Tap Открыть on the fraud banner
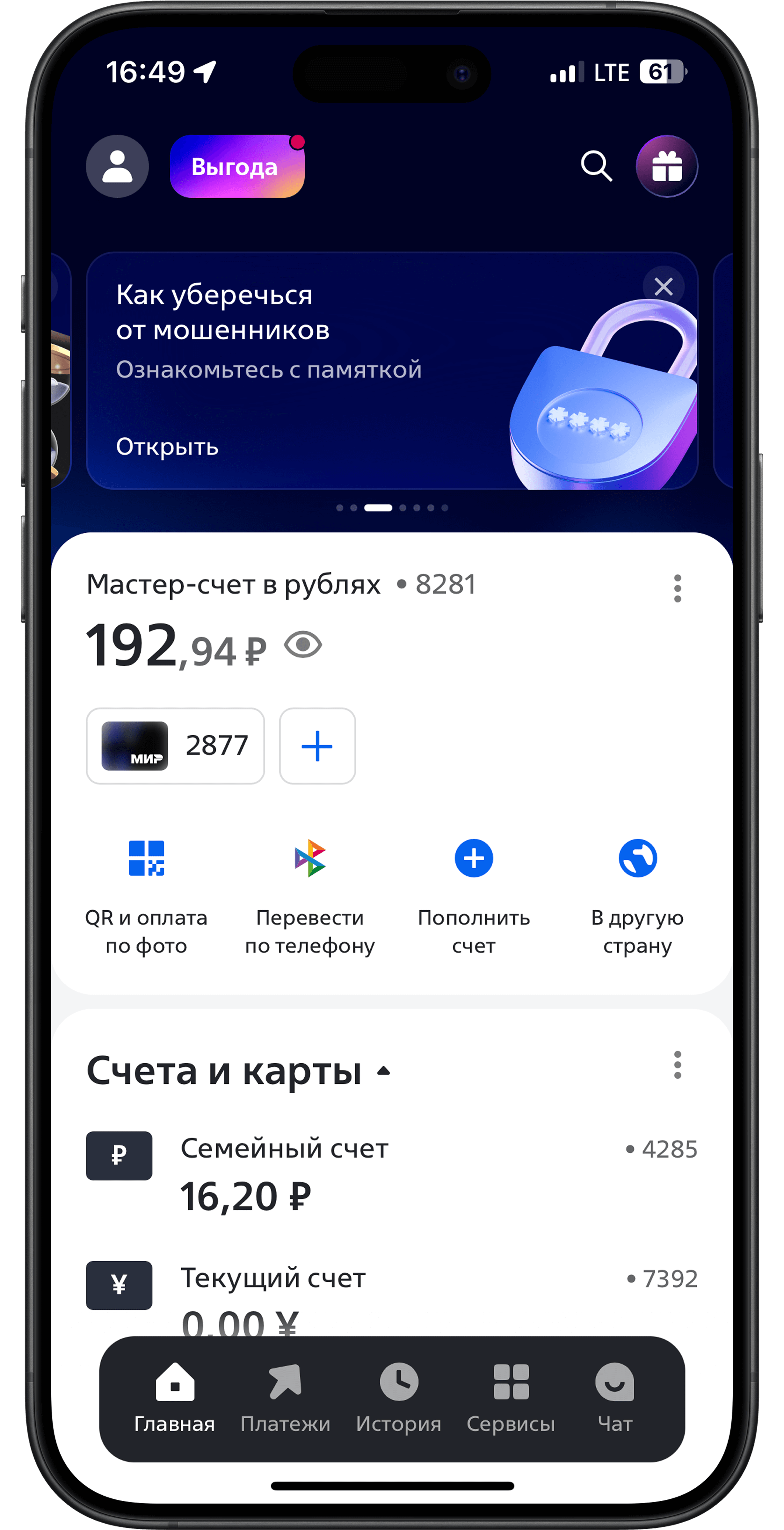 tap(167, 447)
